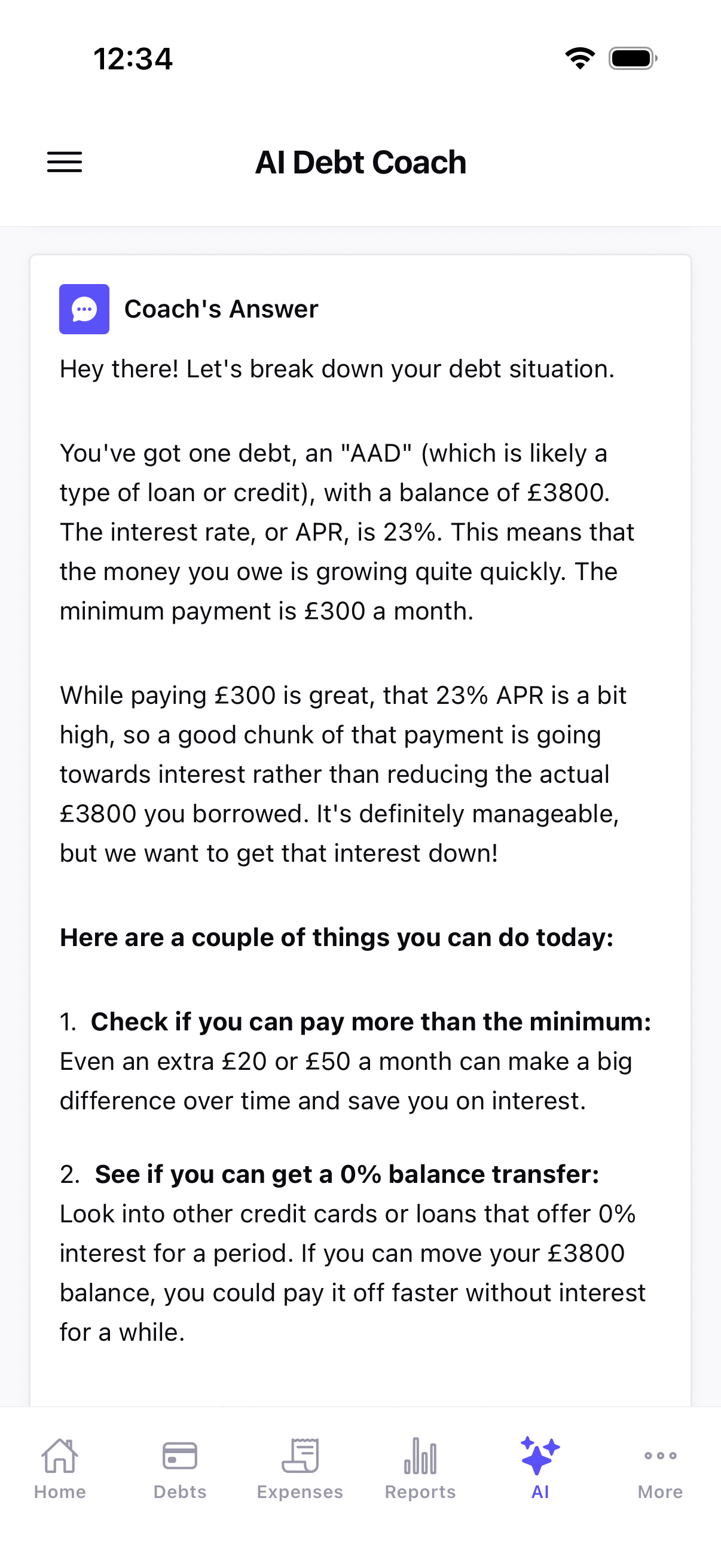Open the AI Debt Coach title
Viewport: 721px width, 1568px height.
pos(360,162)
